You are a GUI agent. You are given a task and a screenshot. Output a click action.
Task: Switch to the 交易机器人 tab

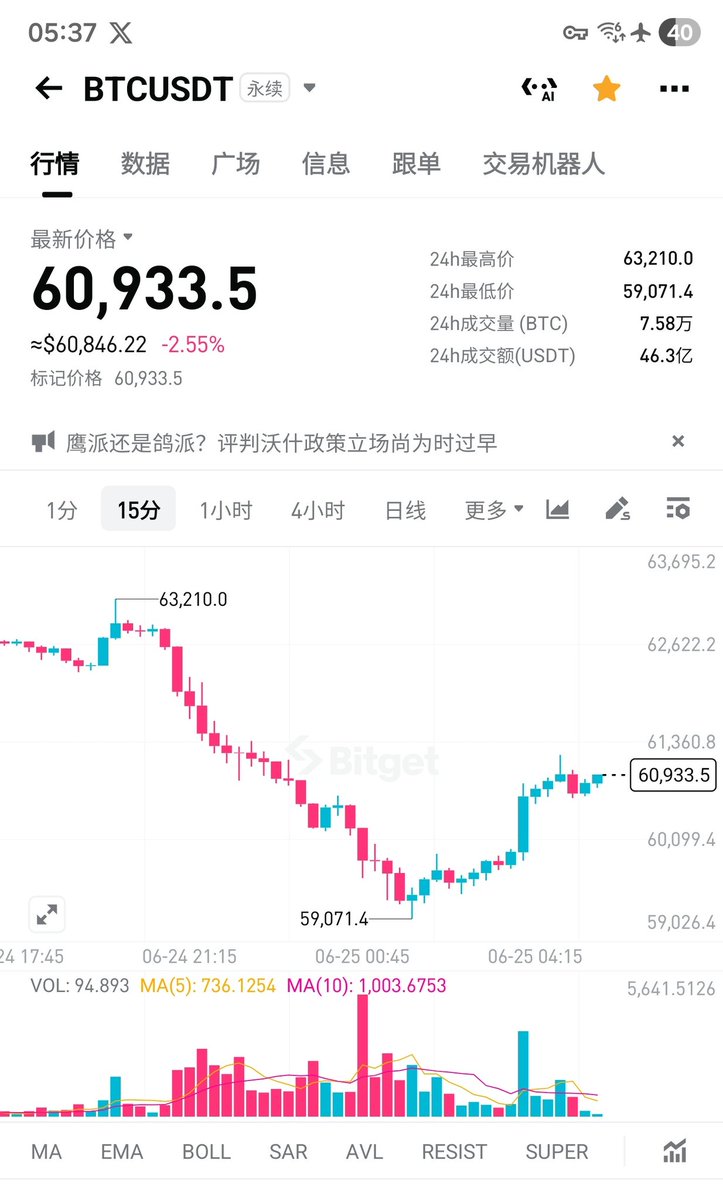[x=543, y=163]
